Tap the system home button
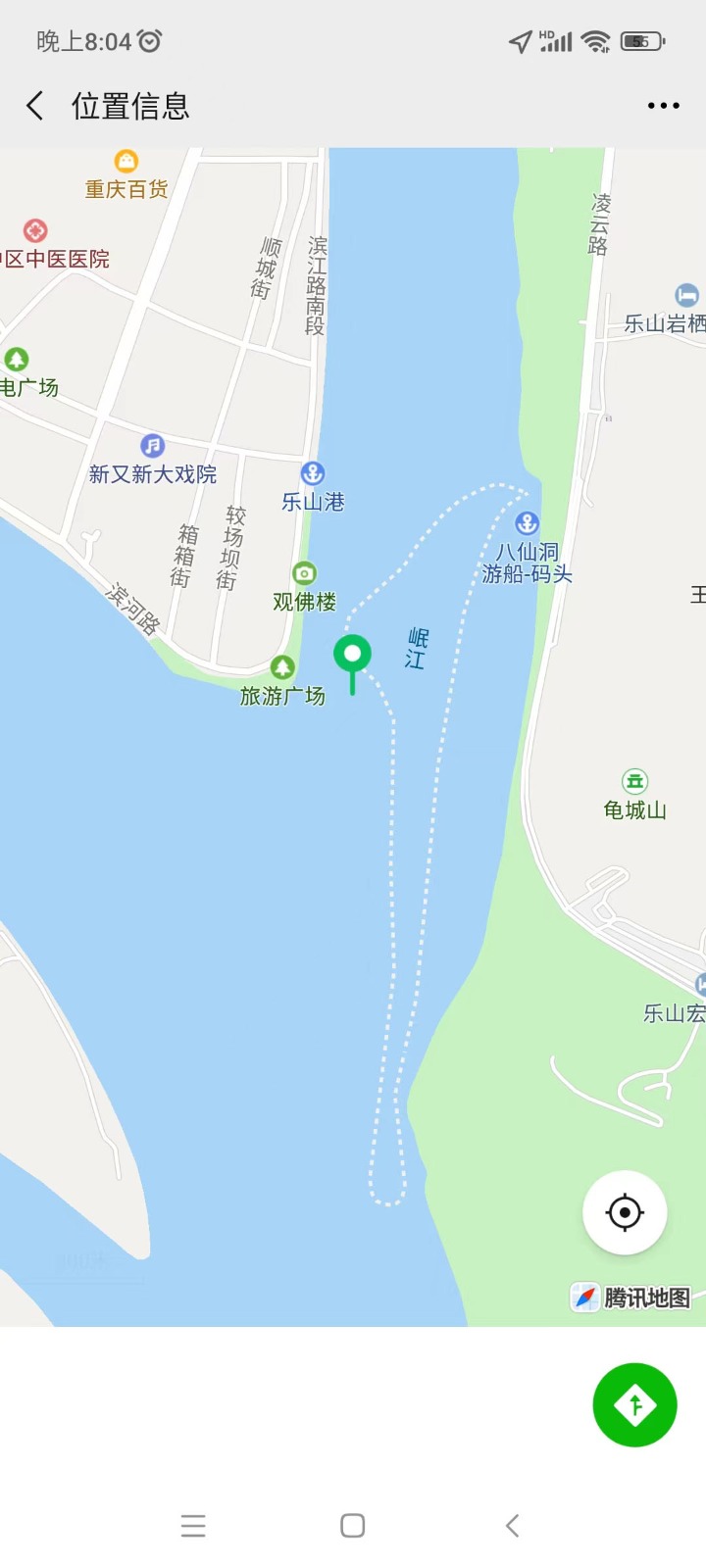Screen dimensions: 706x1568 353,1525
